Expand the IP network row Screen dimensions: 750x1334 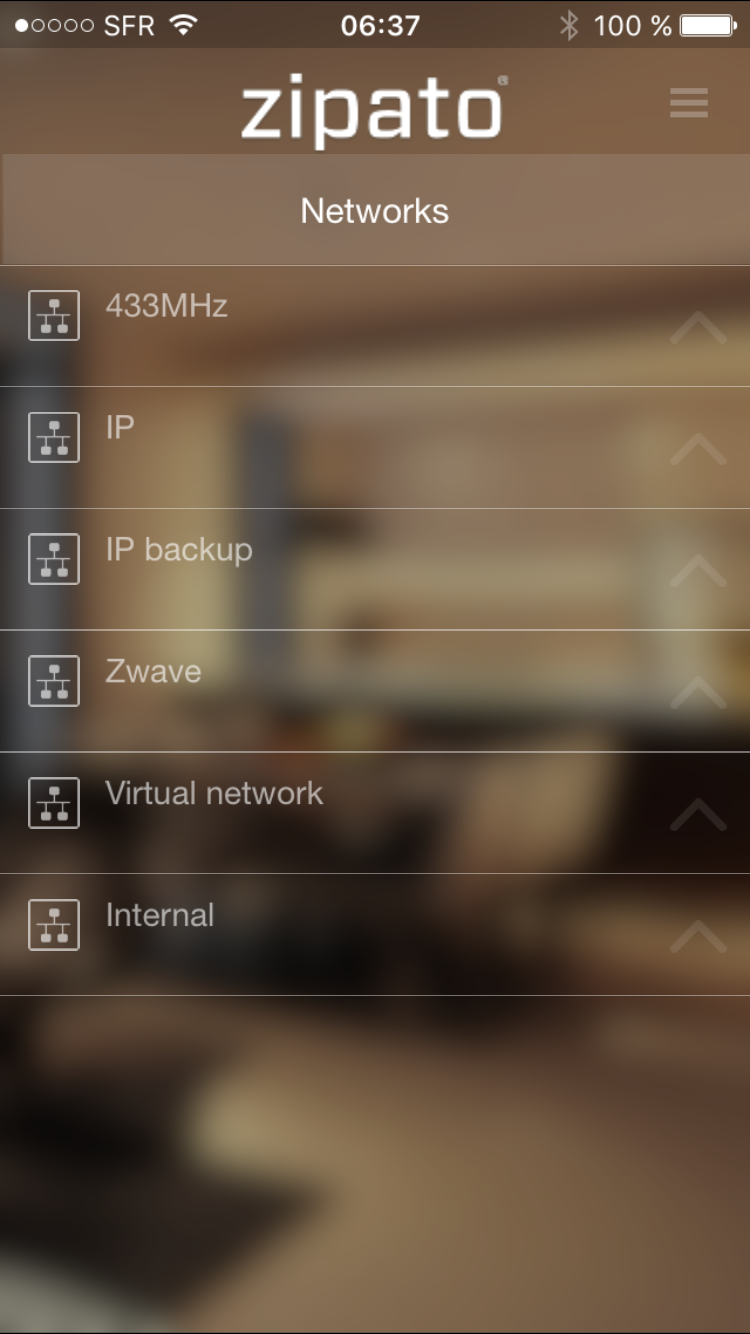tap(697, 449)
